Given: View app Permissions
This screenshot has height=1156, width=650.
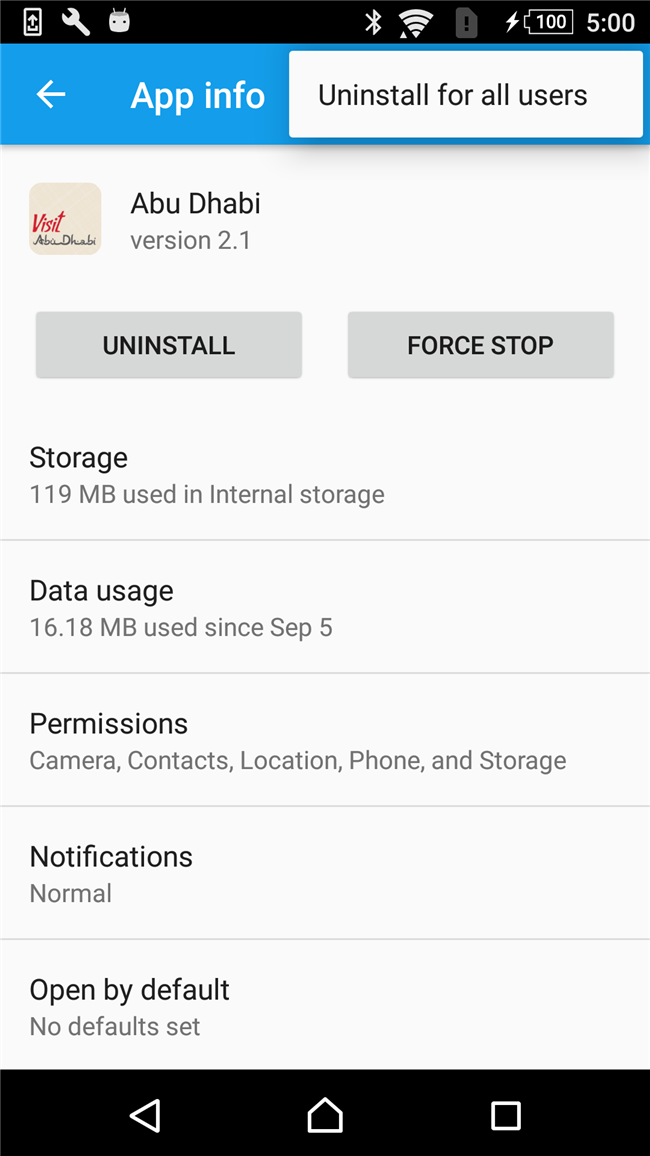Looking at the screenshot, I should [x=325, y=740].
